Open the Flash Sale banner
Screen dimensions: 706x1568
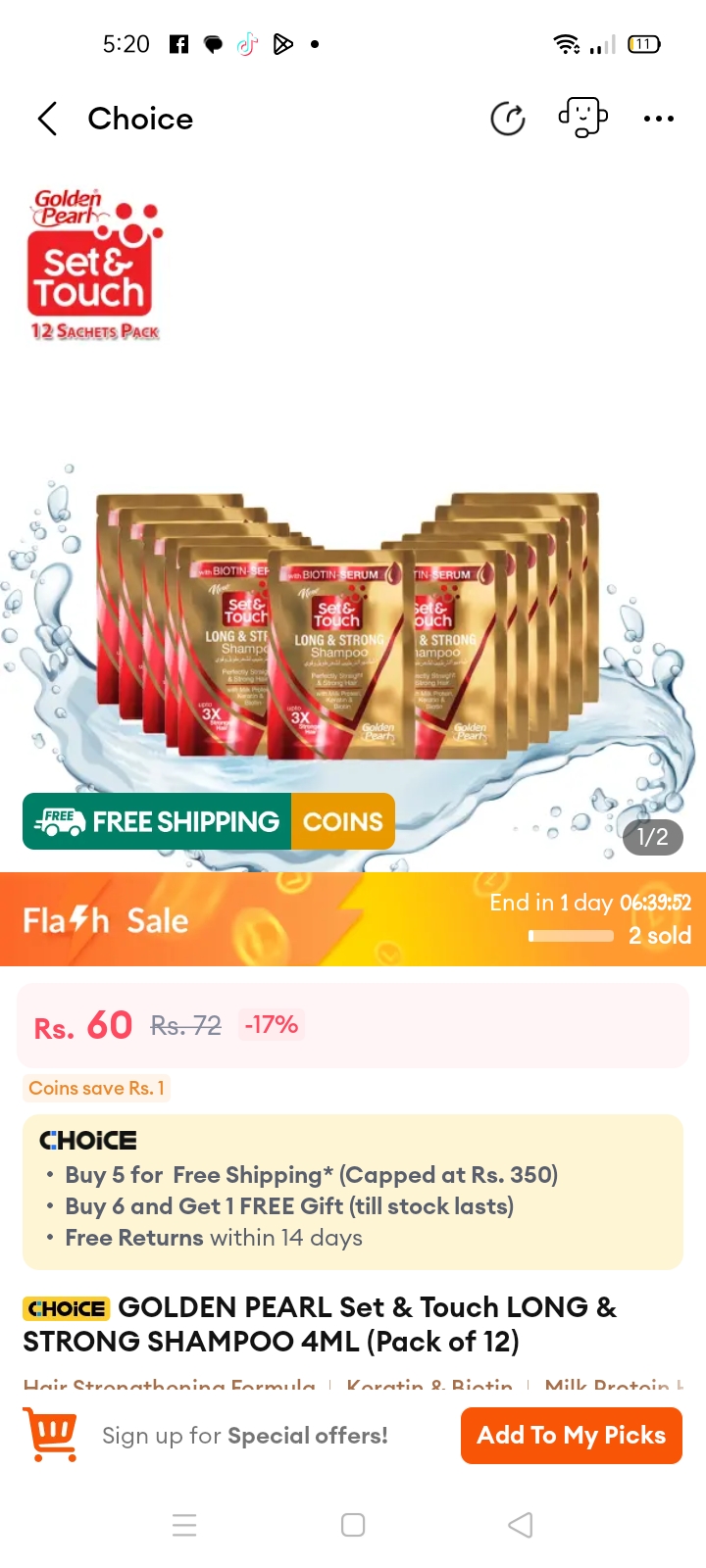(353, 919)
